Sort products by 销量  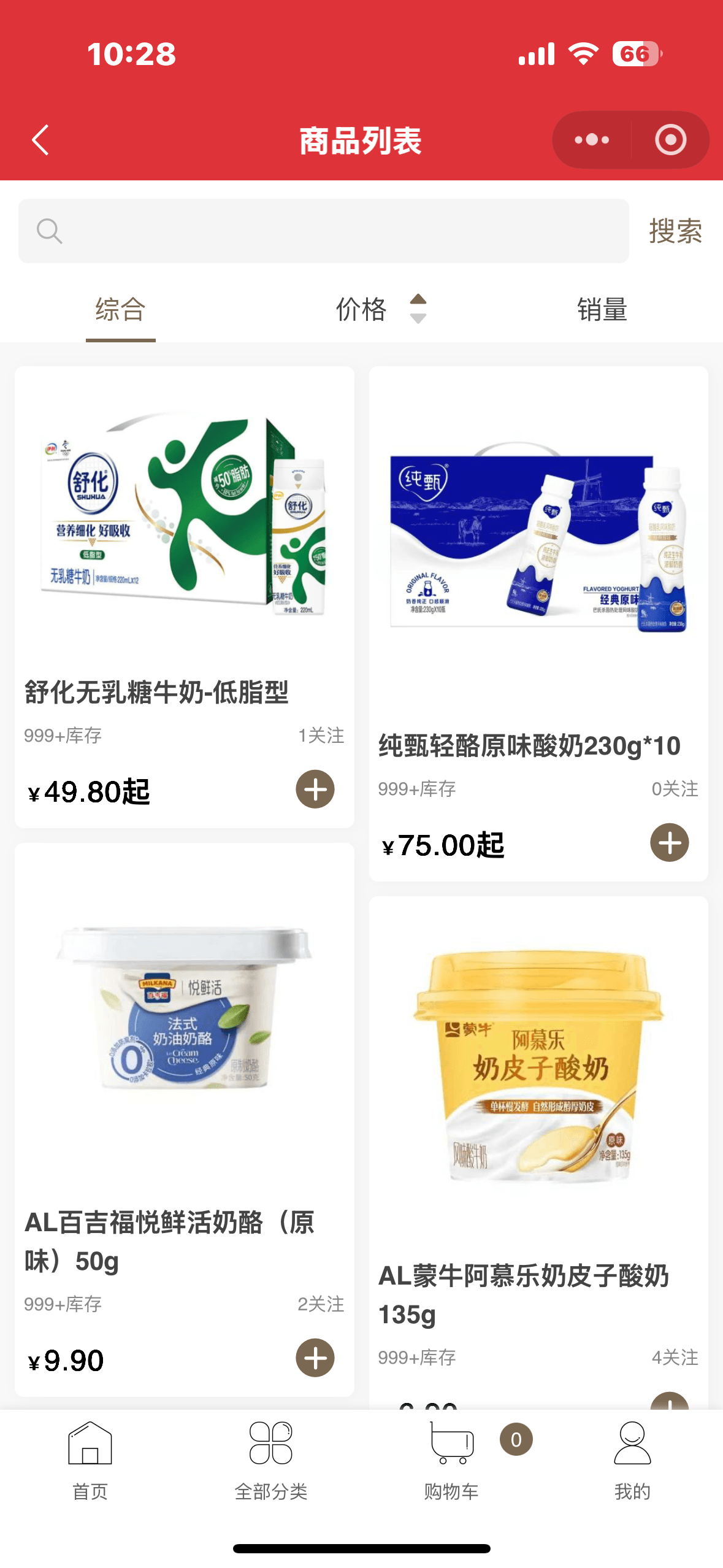pyautogui.click(x=602, y=310)
